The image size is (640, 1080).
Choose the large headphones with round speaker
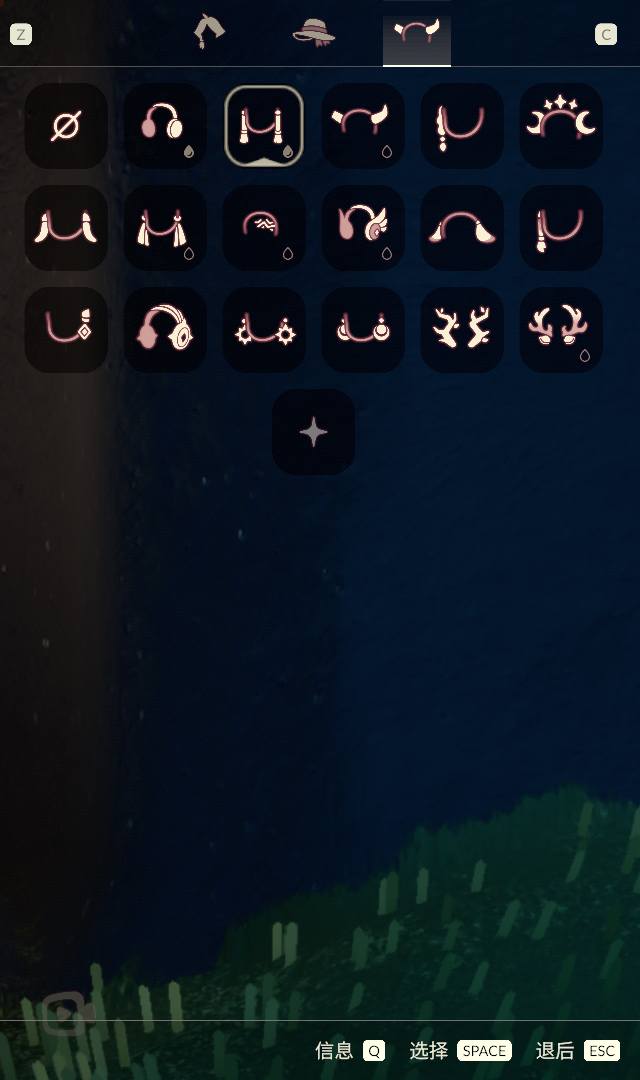165,329
